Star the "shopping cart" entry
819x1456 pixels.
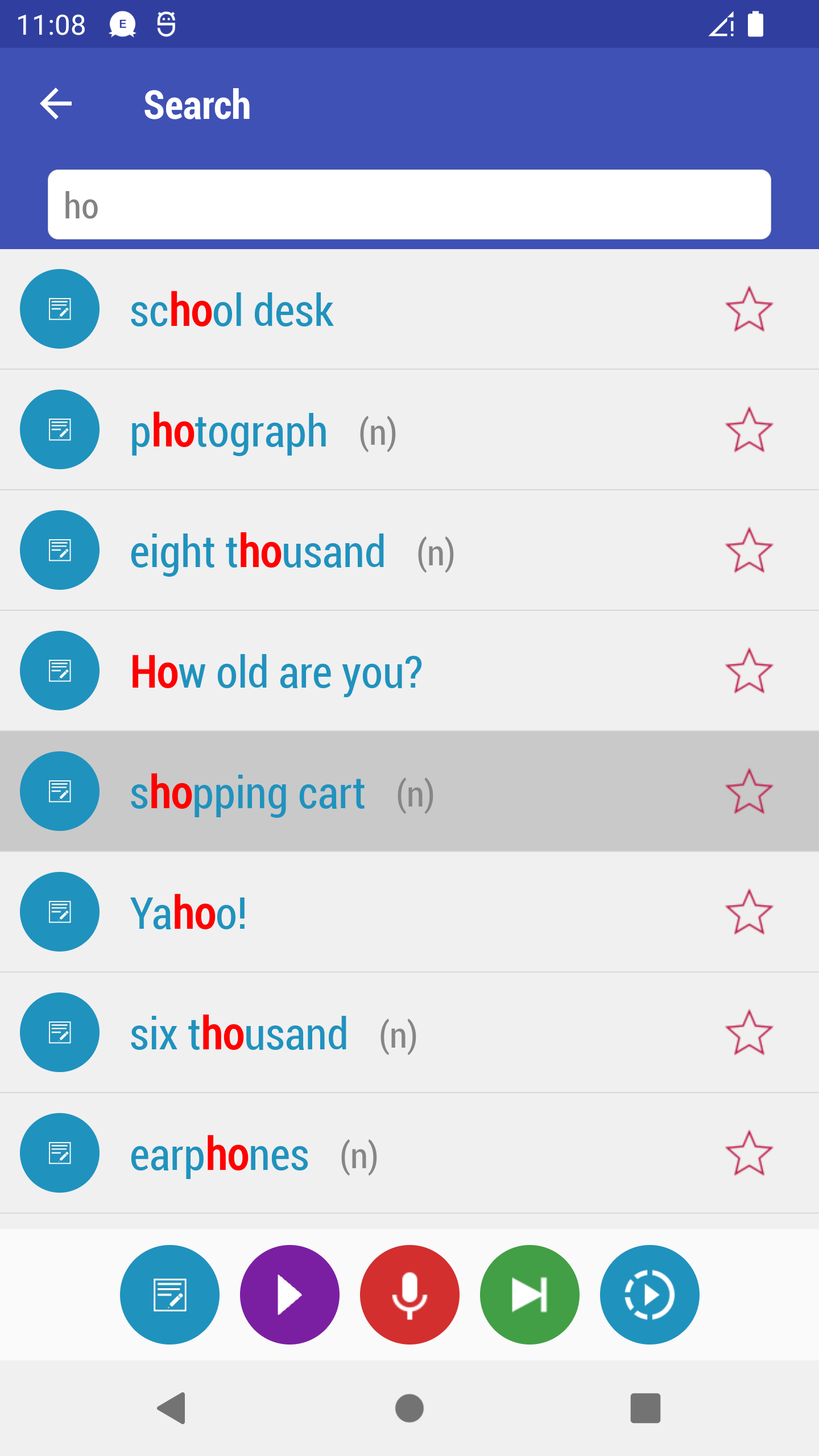748,792
